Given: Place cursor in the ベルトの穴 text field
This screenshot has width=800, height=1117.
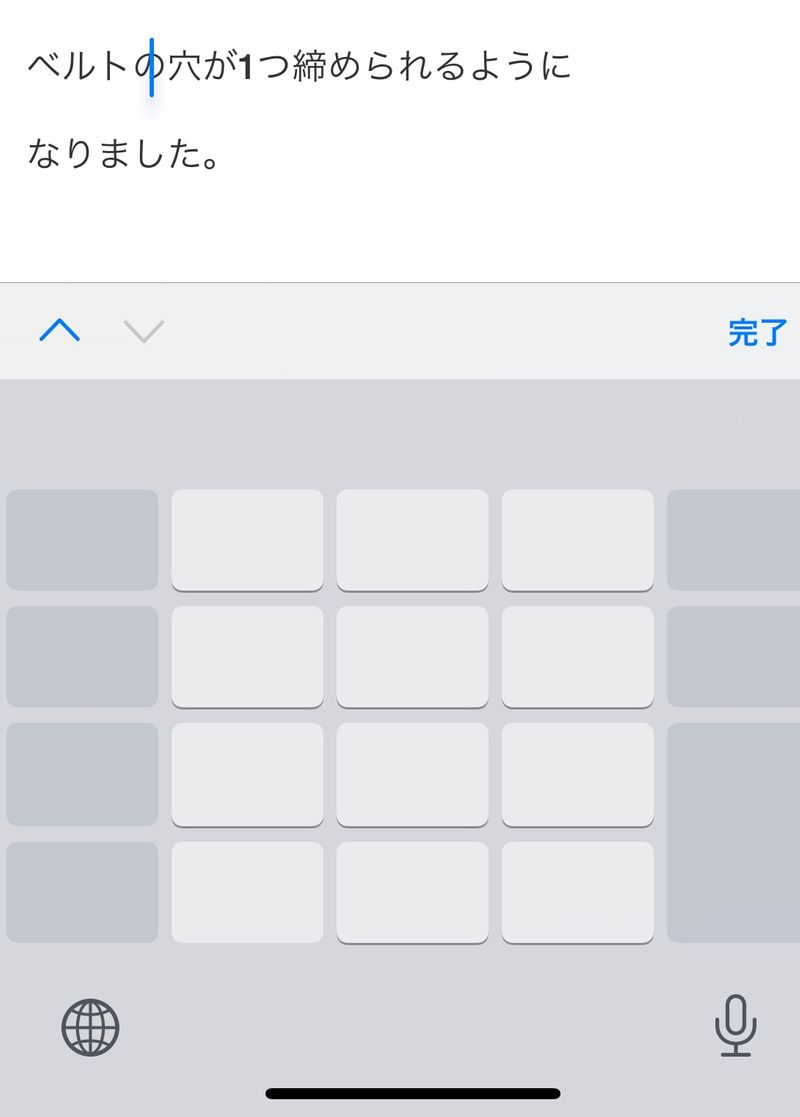Looking at the screenshot, I should (x=300, y=110).
